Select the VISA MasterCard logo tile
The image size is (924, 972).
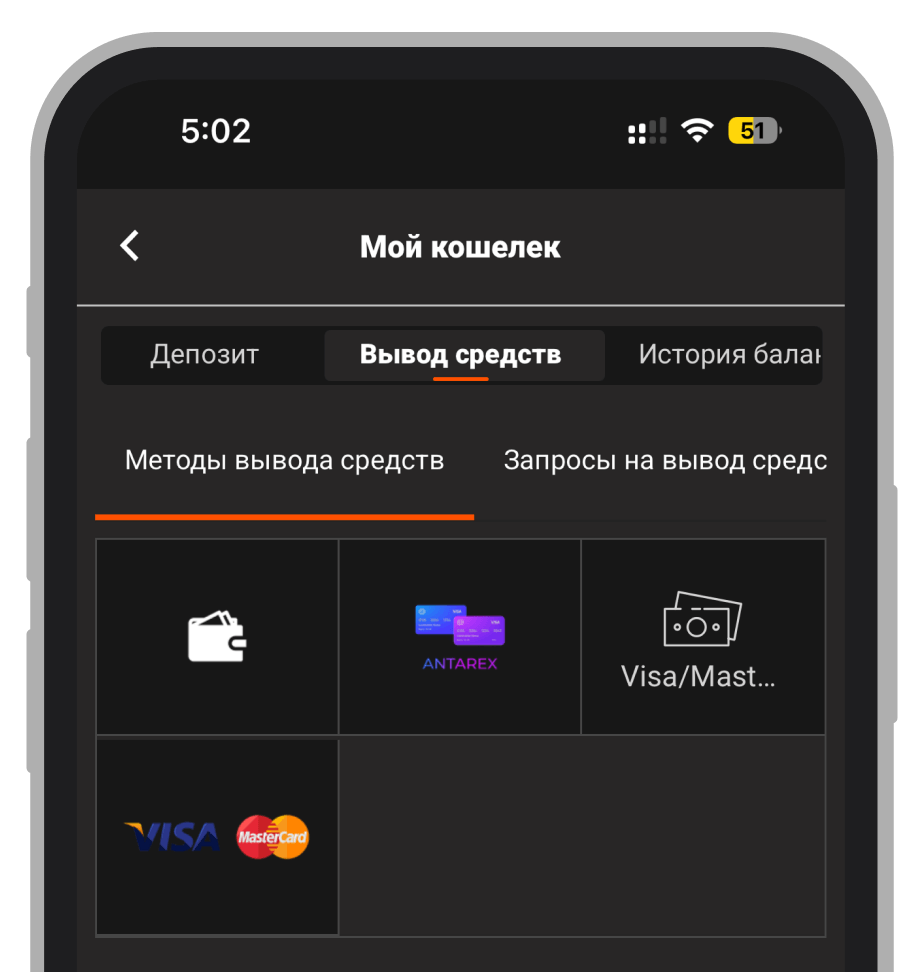click(x=217, y=837)
